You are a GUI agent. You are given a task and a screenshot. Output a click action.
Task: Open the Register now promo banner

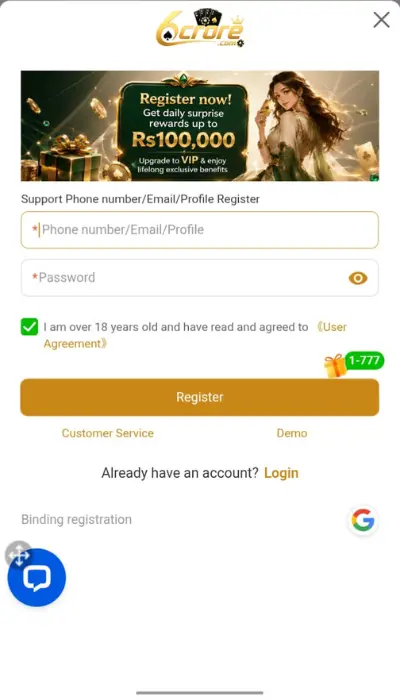coord(200,126)
